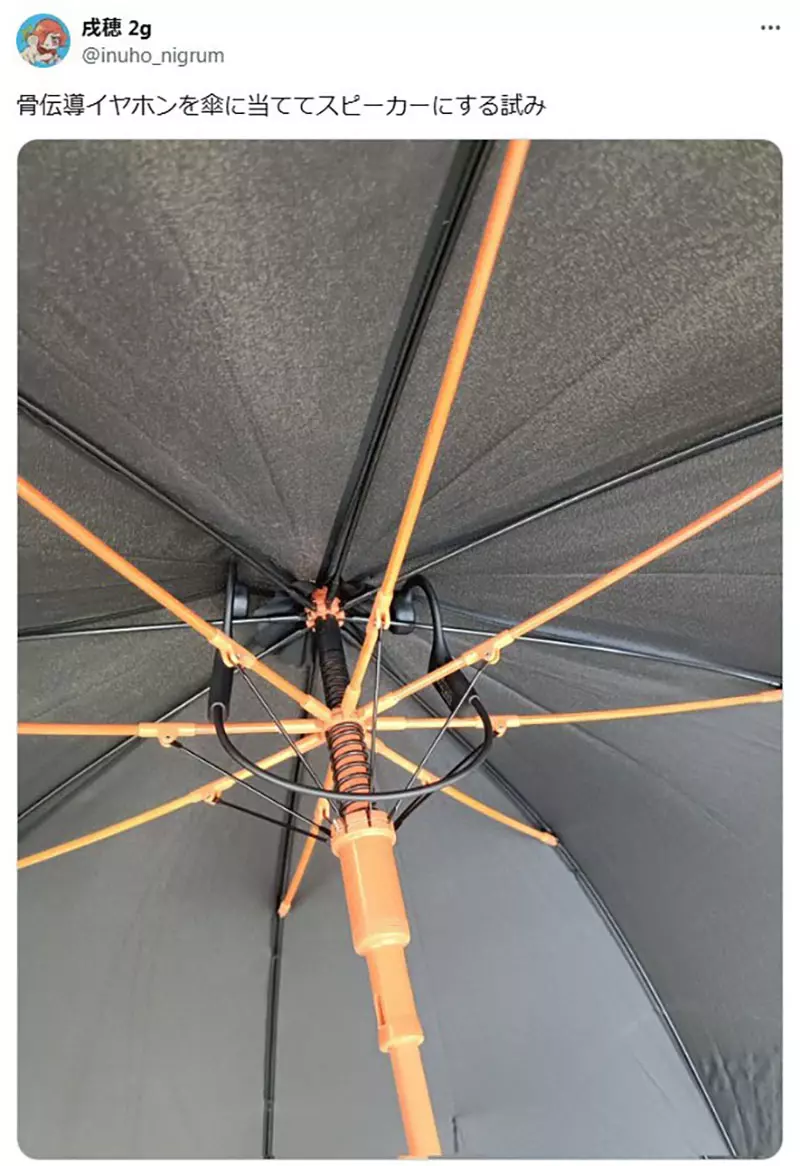Screen dimensions: 800x1166
Task: Open the umbrella photo in full view
Action: (400, 648)
